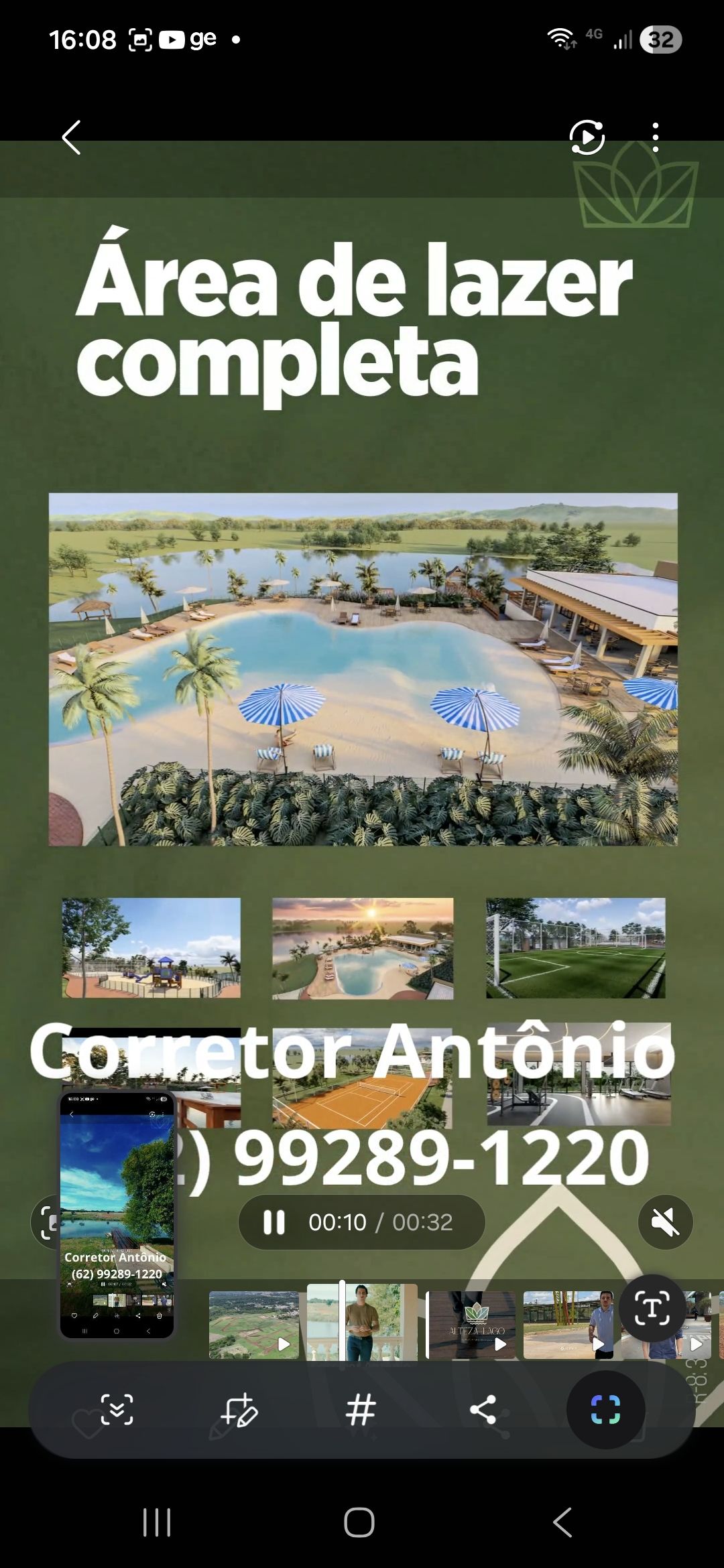Go to the home screen
724x1568 pixels.
tap(359, 1522)
